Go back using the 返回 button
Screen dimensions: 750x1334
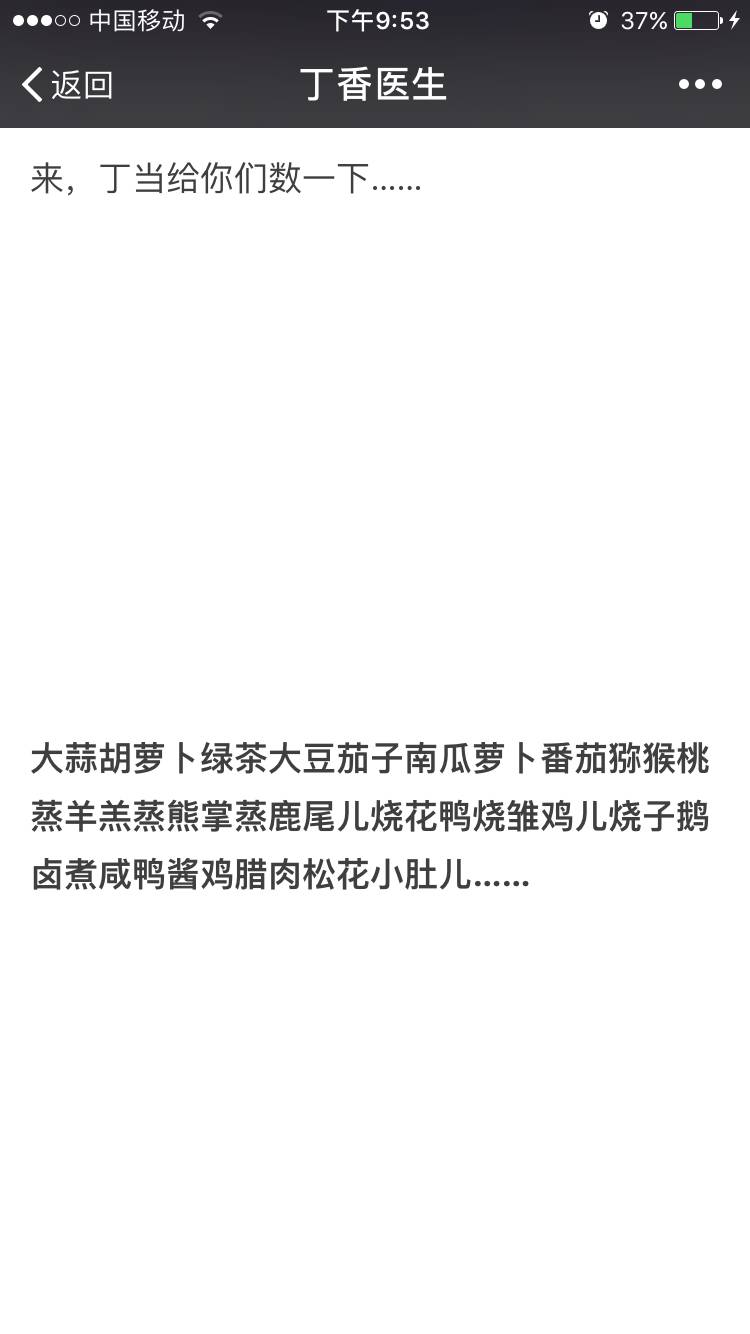click(x=67, y=85)
